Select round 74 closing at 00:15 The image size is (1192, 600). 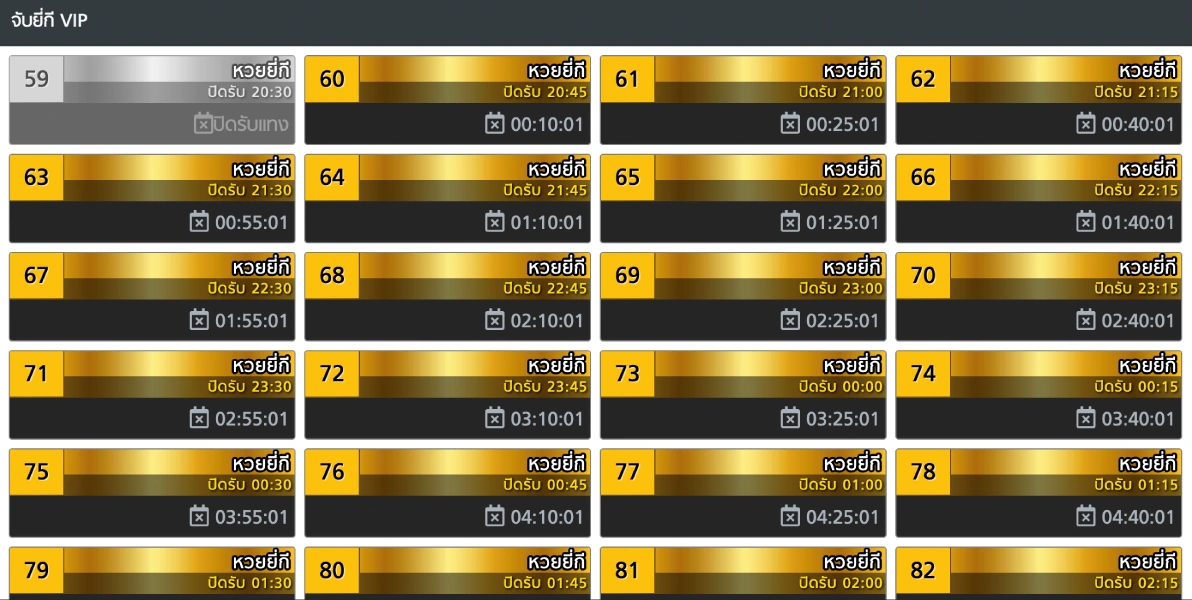click(x=1038, y=394)
